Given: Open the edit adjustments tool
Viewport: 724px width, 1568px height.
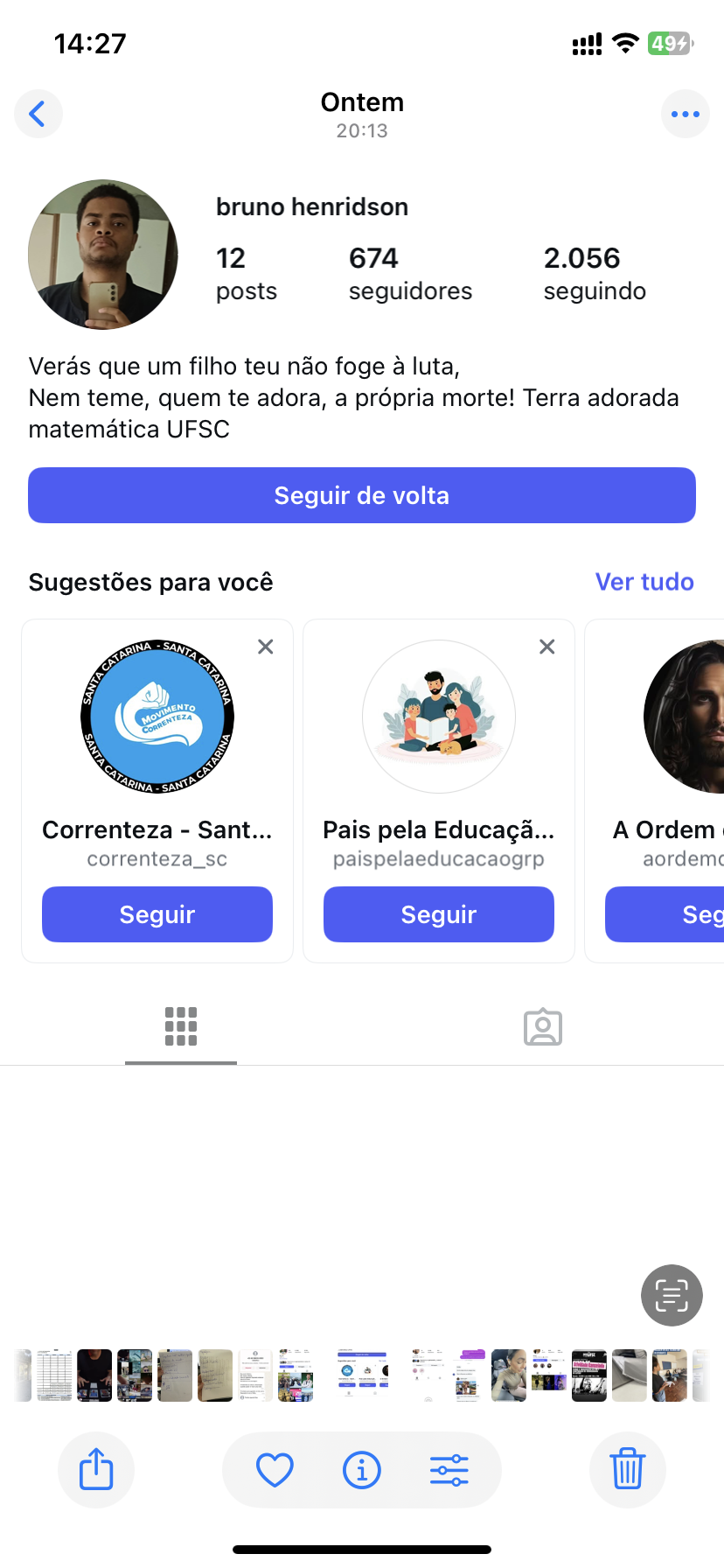Looking at the screenshot, I should click(449, 1470).
